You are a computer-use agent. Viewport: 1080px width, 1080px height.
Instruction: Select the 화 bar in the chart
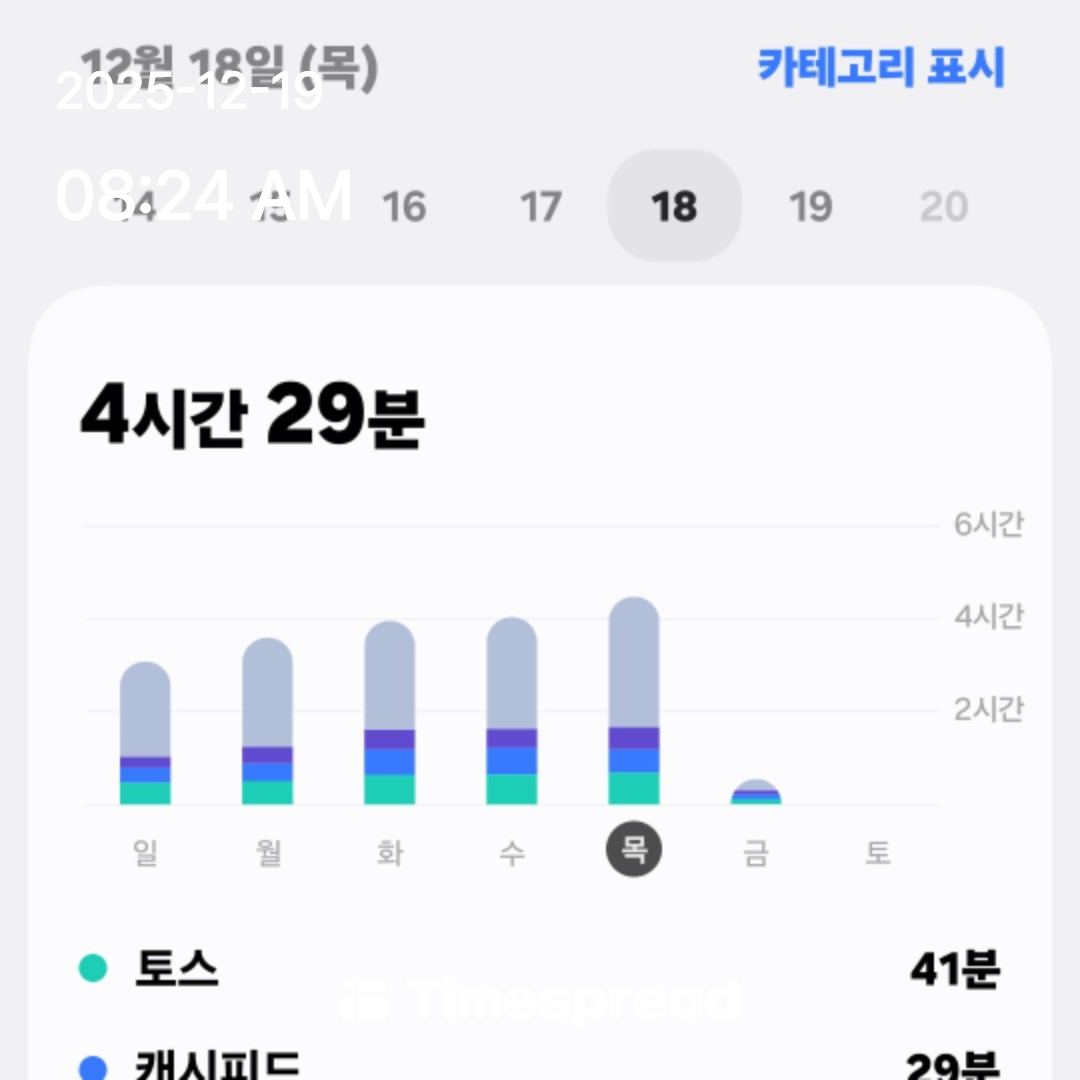[389, 714]
